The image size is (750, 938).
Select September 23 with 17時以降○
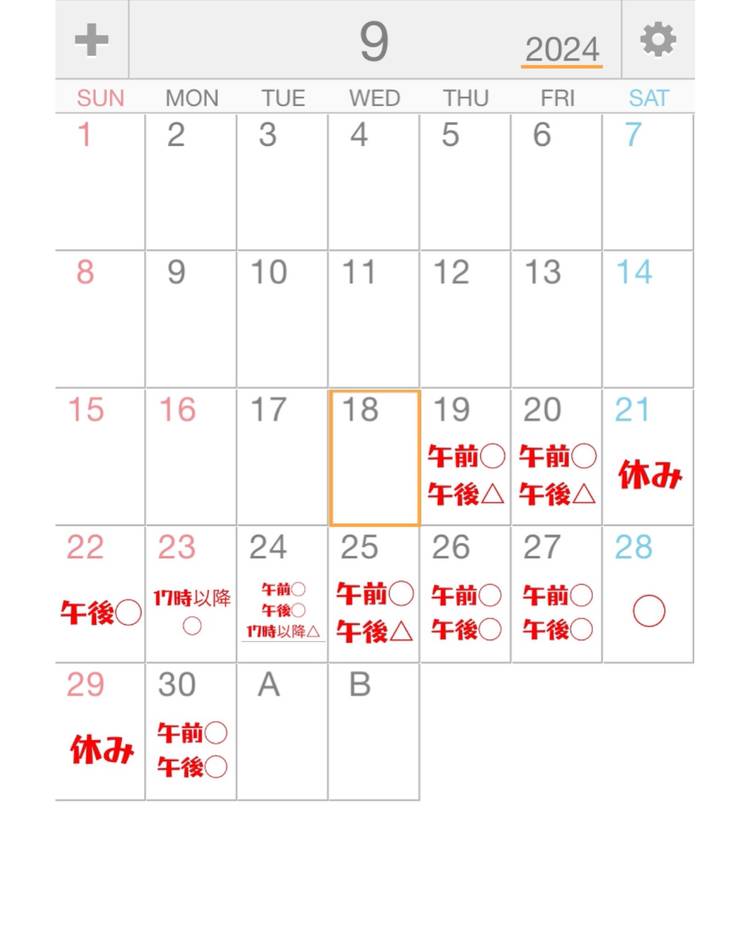point(191,595)
